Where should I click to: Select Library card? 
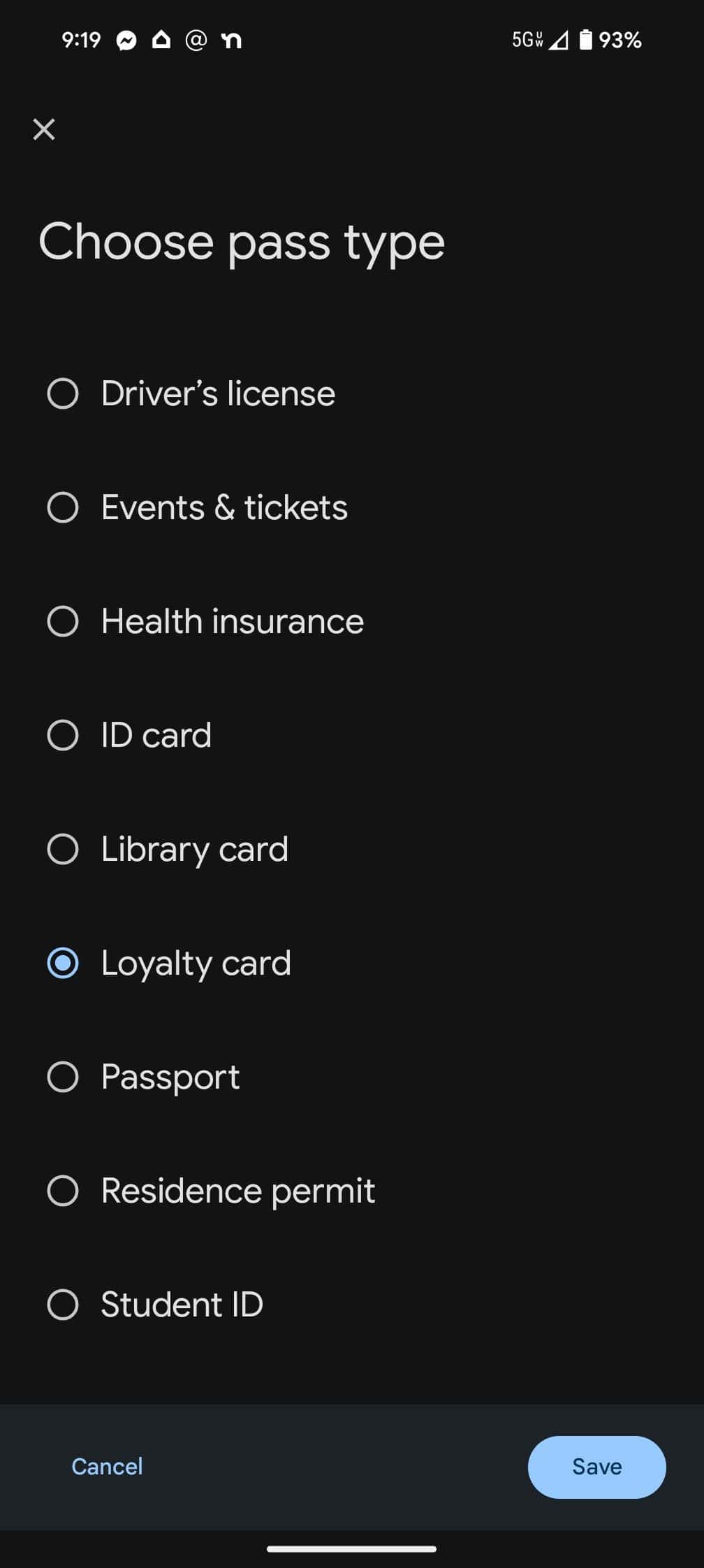tap(352, 849)
